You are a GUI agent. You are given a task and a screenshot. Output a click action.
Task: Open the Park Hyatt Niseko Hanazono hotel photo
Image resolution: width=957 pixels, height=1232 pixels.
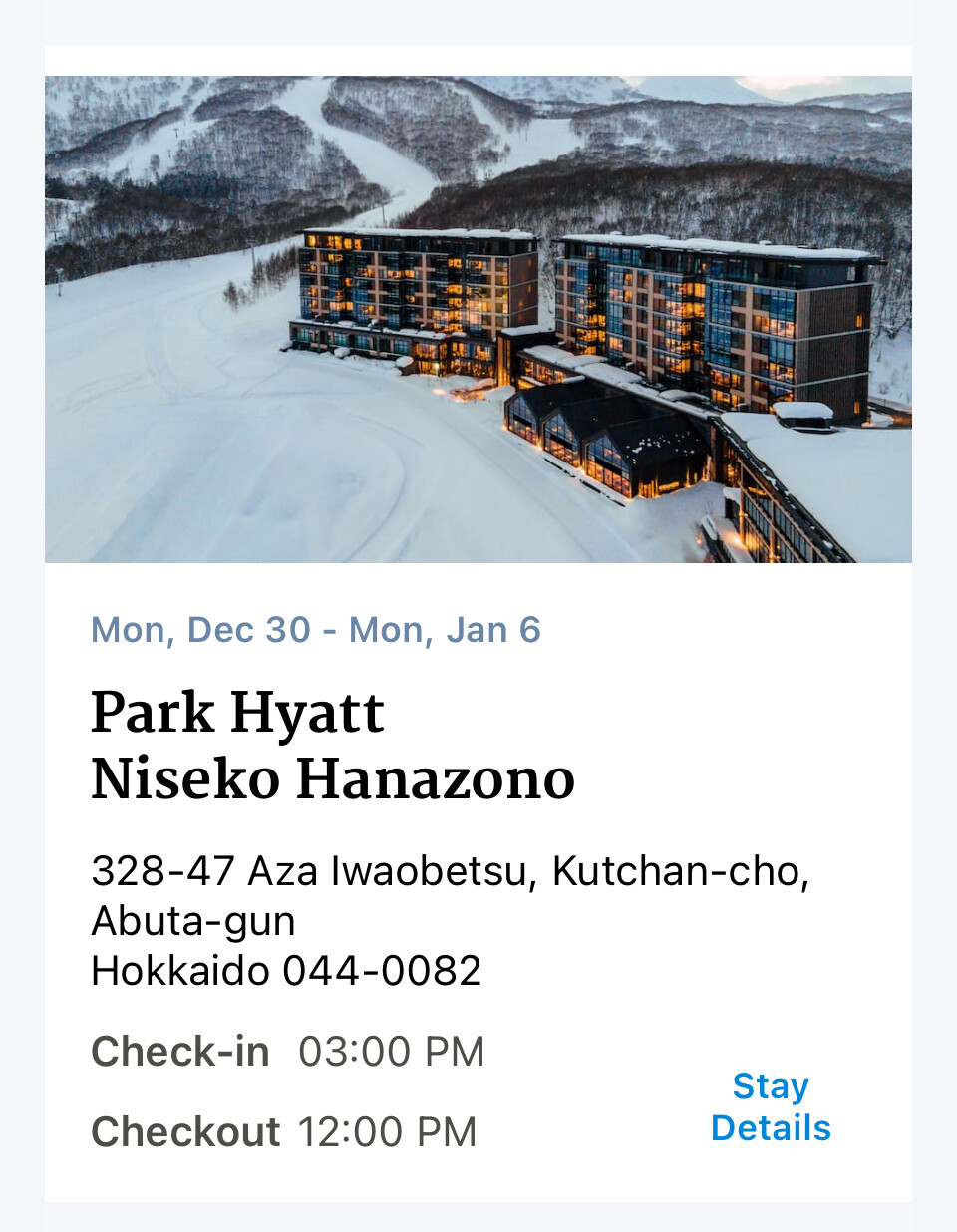click(478, 319)
